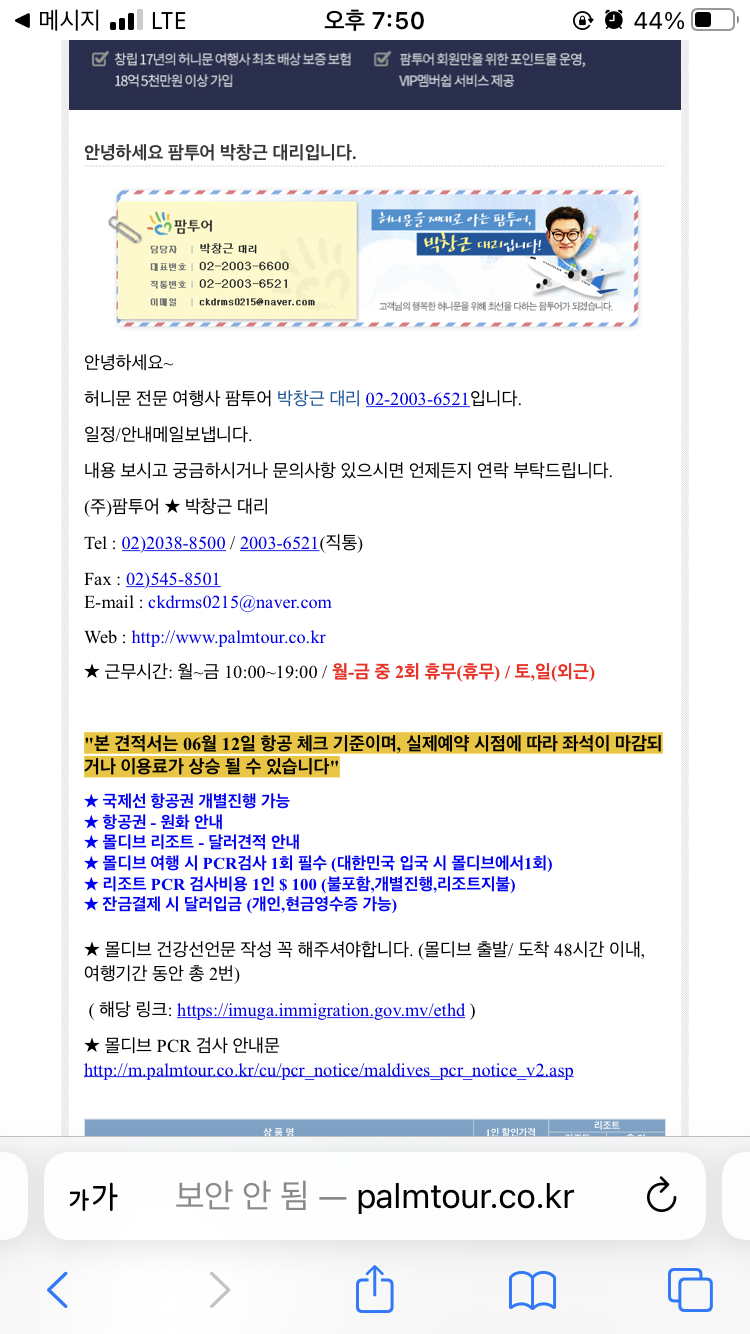
Task: Share this page
Action: coord(374,1288)
